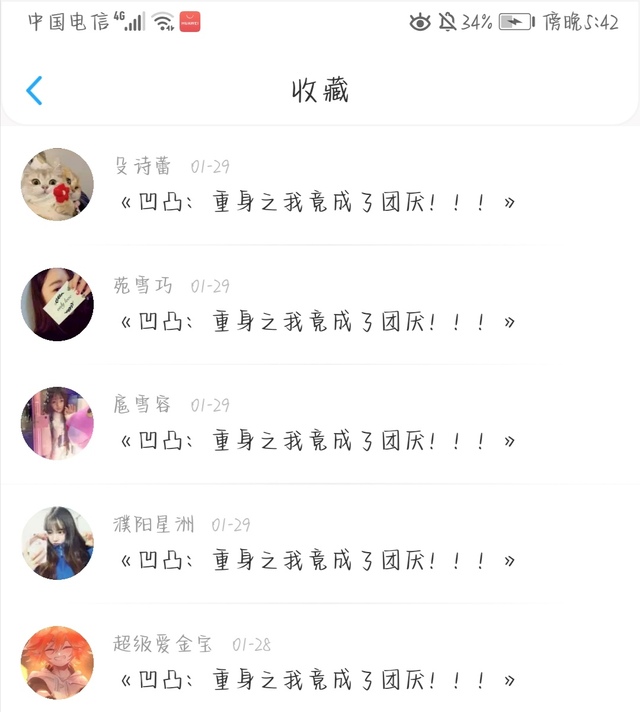640x712 pixels.
Task: Go back from the 收藏 page
Action: point(34,91)
